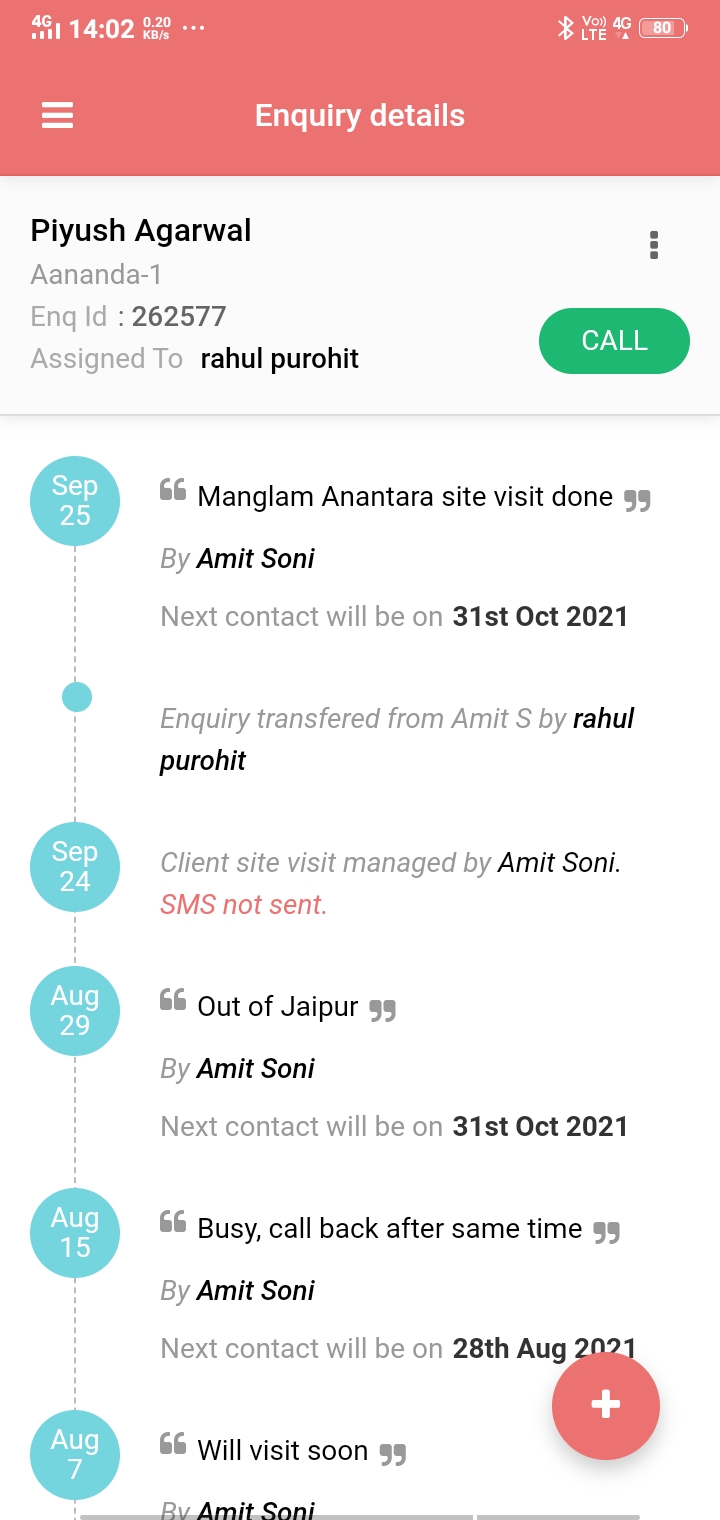Viewport: 720px width, 1520px height.
Task: Tap next contact date 31st Oct 2021
Action: coord(540,616)
